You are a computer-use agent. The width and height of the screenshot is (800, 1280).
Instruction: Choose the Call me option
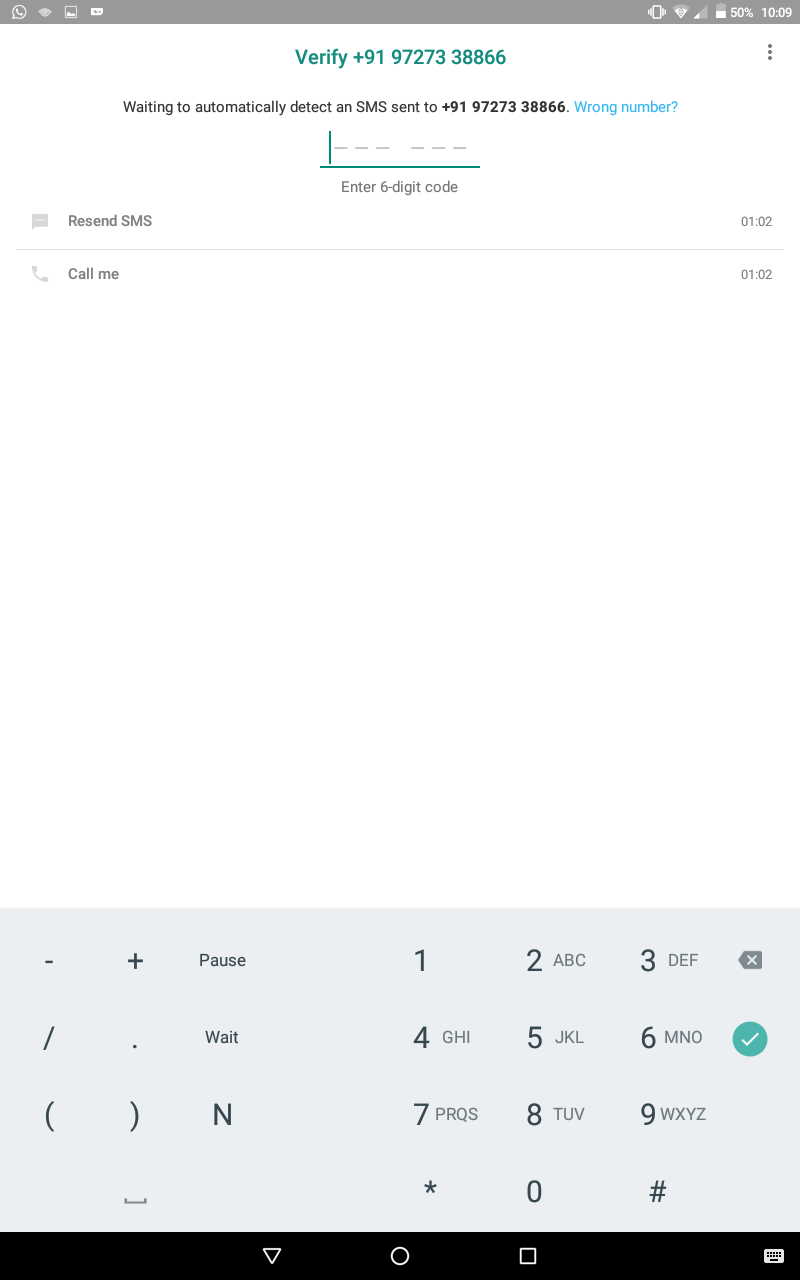(x=400, y=274)
